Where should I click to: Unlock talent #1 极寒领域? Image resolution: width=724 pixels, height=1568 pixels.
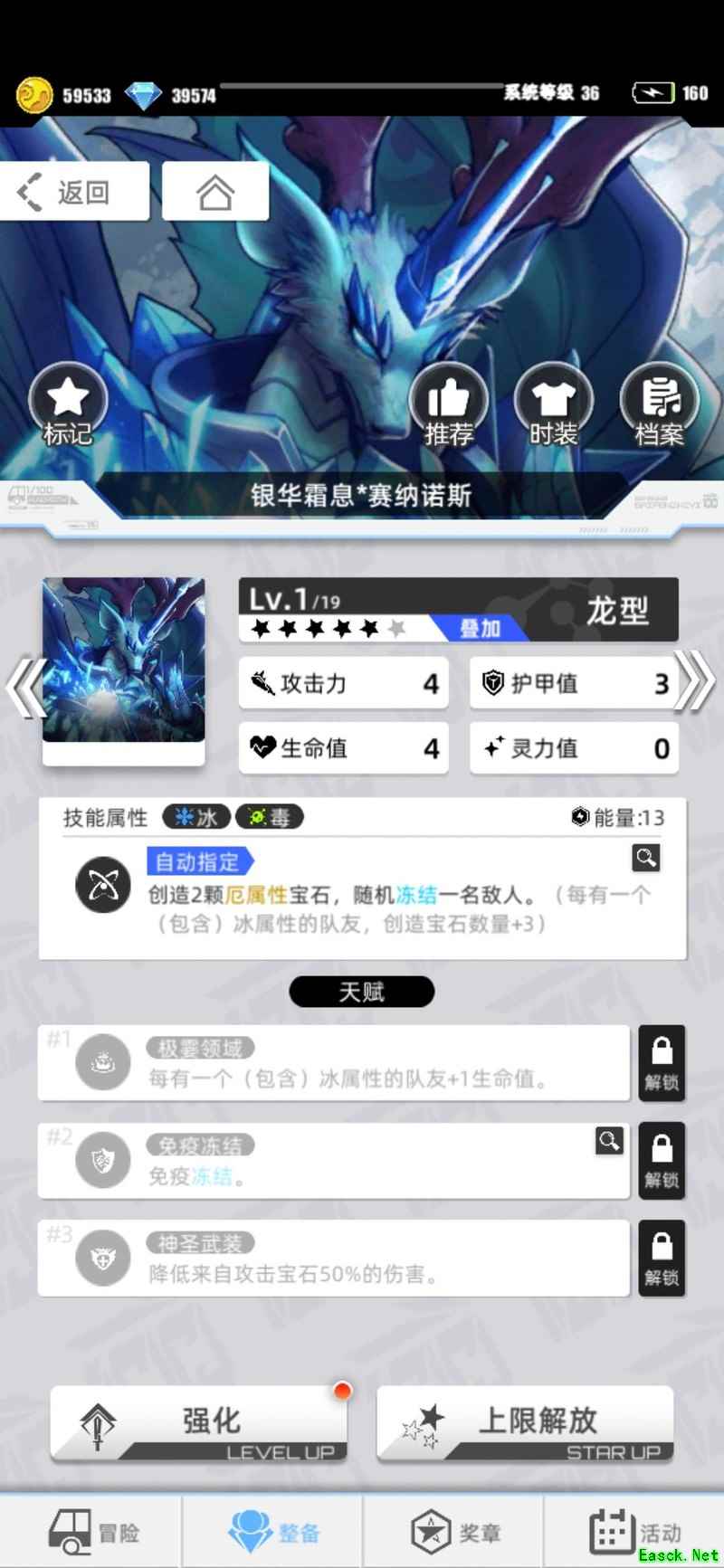coord(662,1063)
